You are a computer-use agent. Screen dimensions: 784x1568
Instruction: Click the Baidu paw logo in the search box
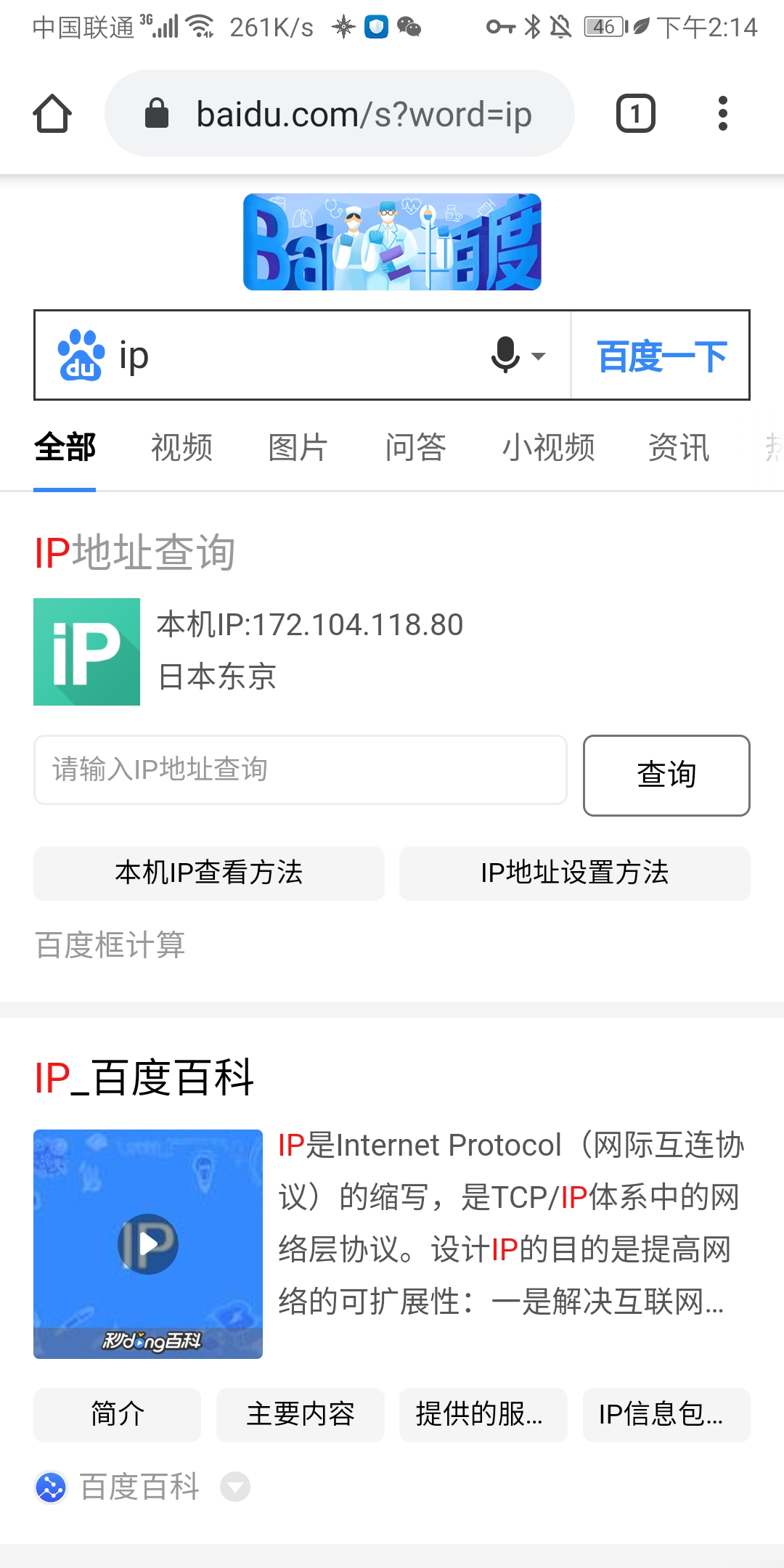point(81,355)
